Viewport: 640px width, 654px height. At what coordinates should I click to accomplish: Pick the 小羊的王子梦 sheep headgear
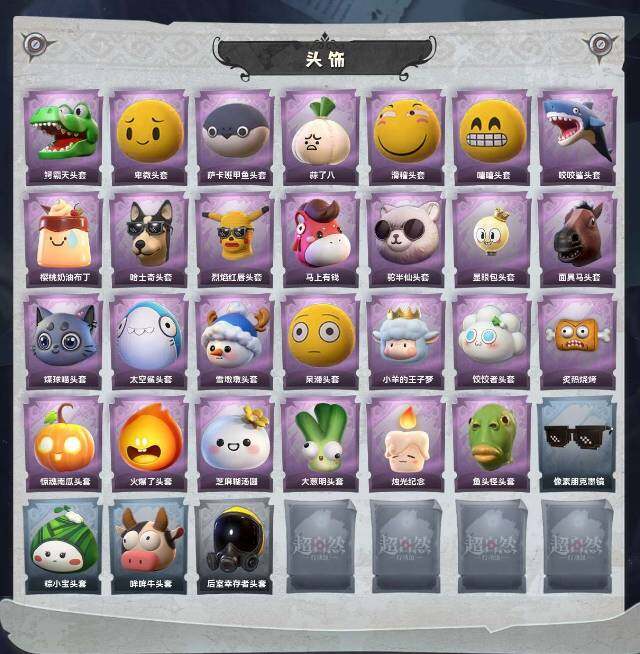click(x=405, y=337)
